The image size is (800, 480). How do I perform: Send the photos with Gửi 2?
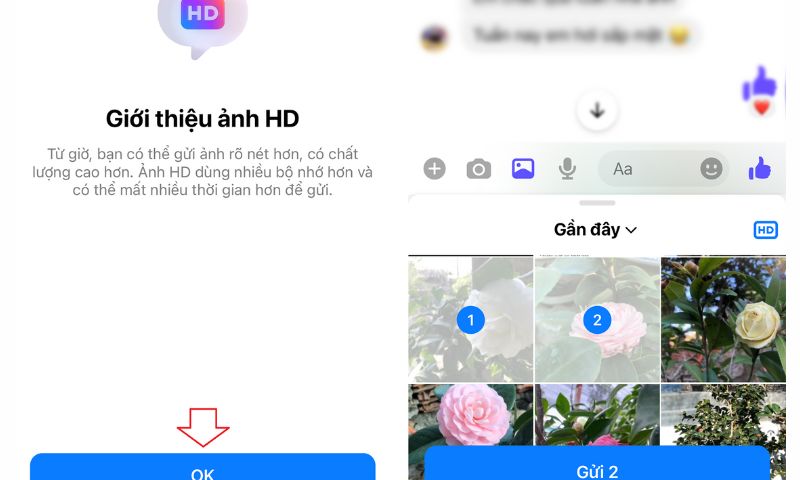597,466
